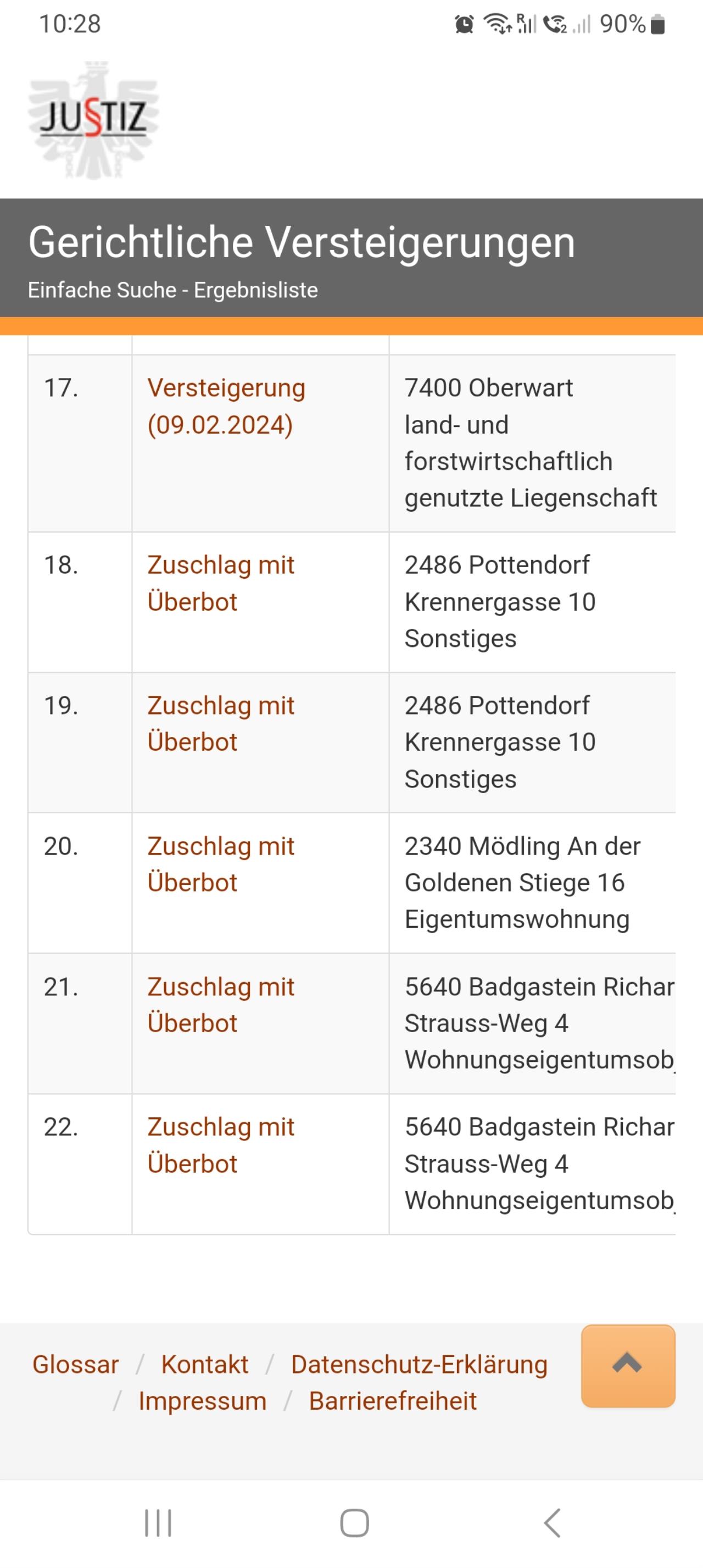Image resolution: width=703 pixels, height=1568 pixels.
Task: Open the Zuschlag mit Überbot link in row 21
Action: pyautogui.click(x=221, y=1005)
